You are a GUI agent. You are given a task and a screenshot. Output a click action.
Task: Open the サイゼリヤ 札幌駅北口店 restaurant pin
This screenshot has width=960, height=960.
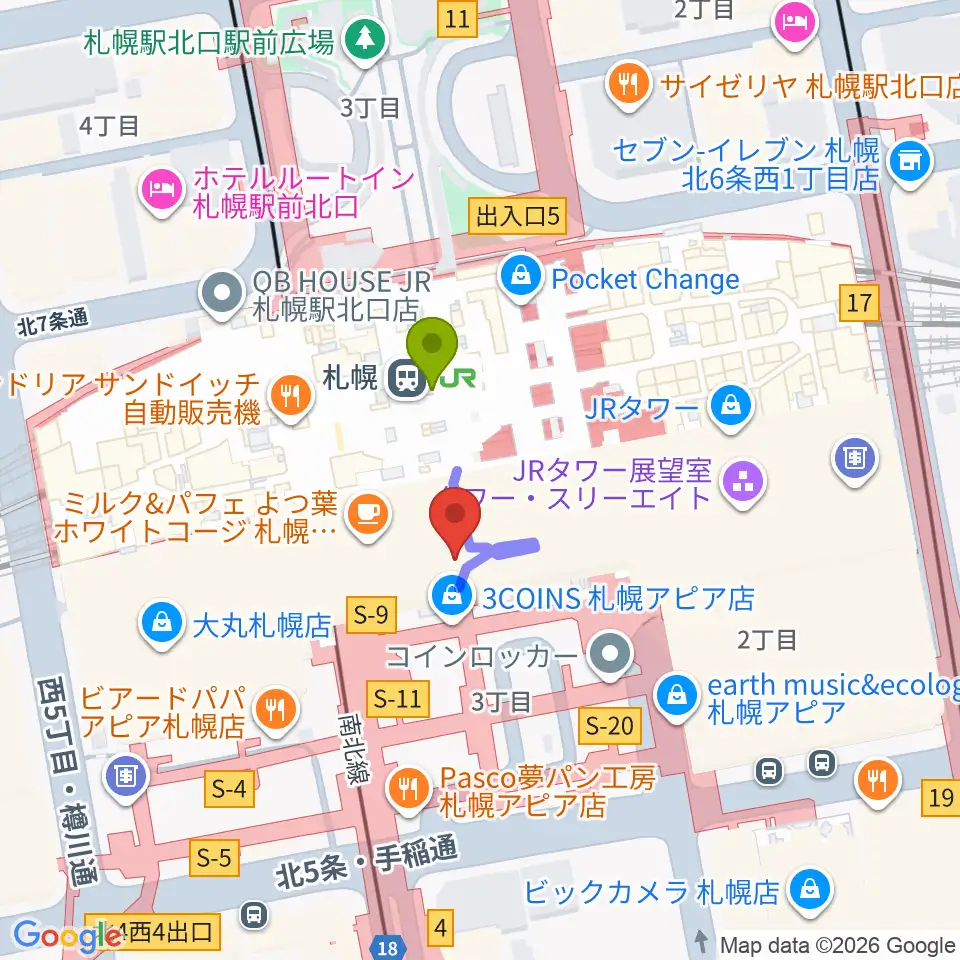coord(629,86)
